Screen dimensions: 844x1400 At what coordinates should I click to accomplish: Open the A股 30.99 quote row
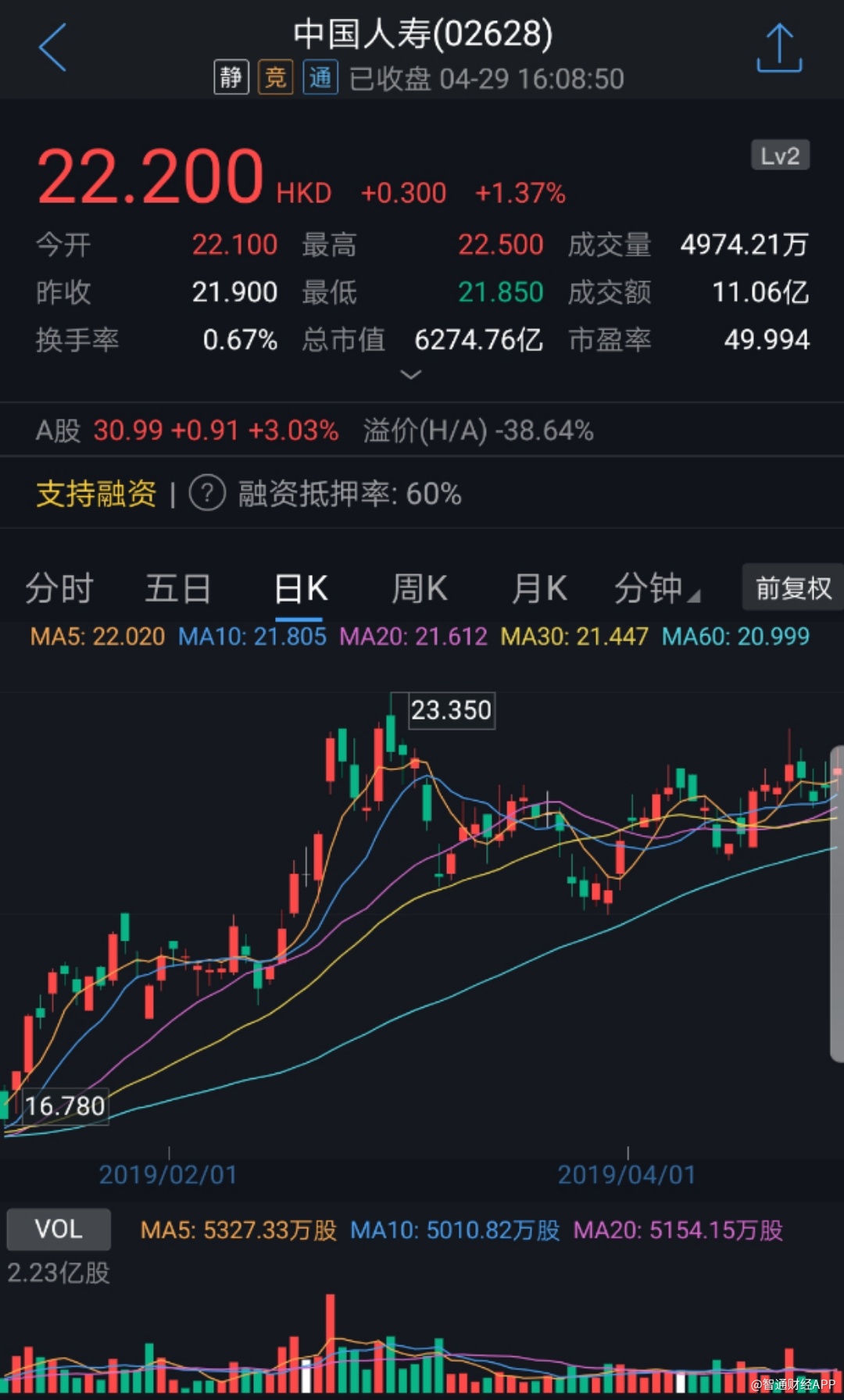313,430
